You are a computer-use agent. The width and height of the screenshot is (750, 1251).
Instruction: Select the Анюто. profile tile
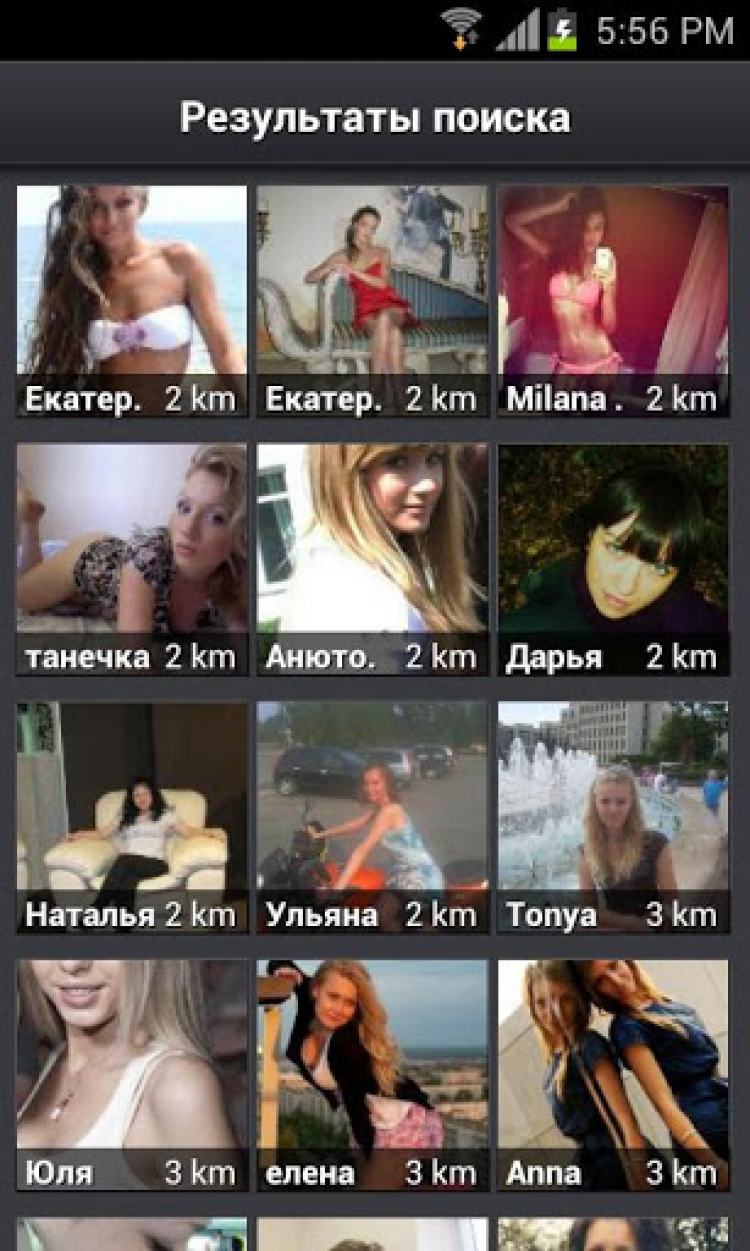click(x=372, y=558)
